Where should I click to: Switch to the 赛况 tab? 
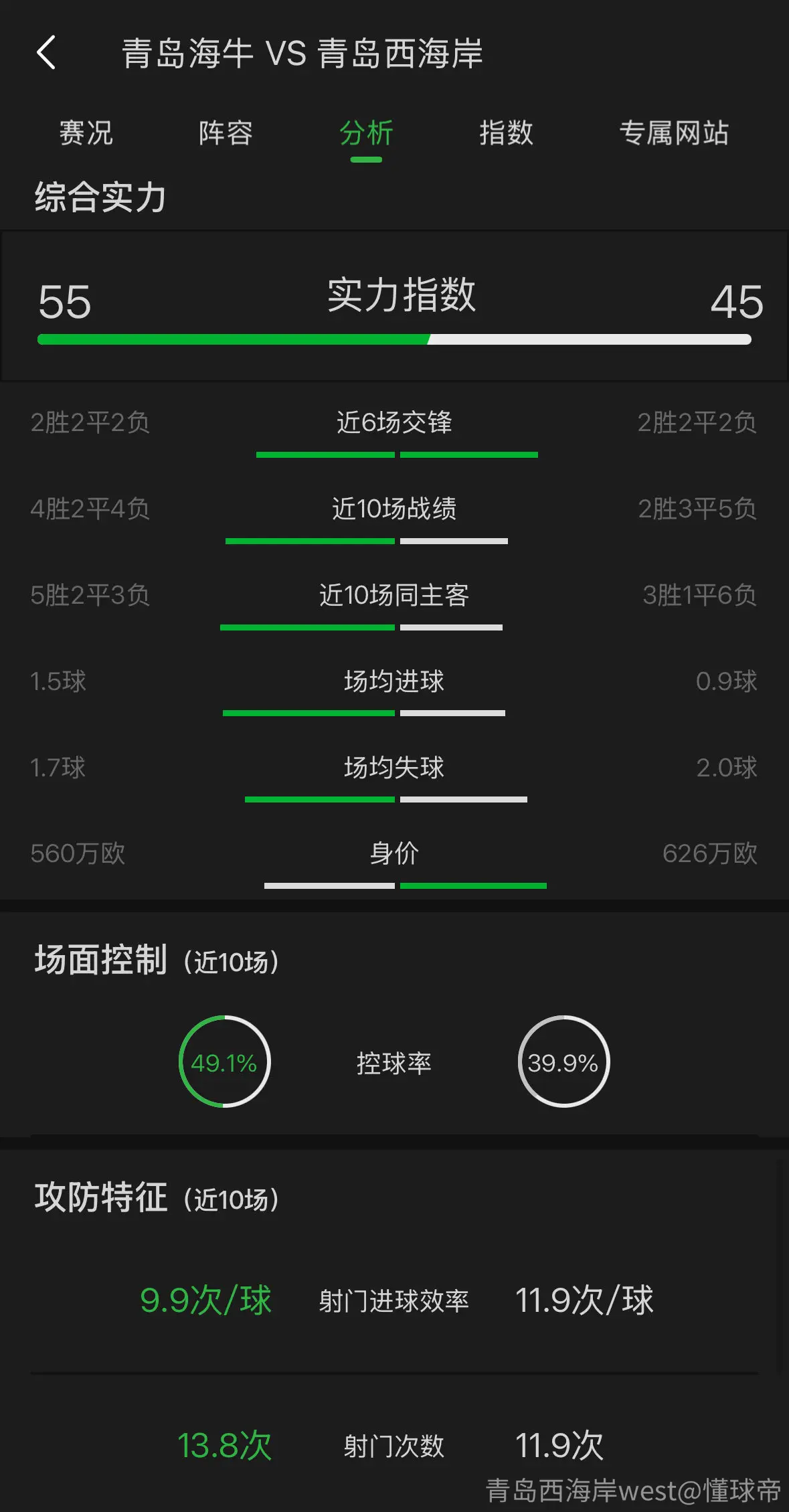86,133
